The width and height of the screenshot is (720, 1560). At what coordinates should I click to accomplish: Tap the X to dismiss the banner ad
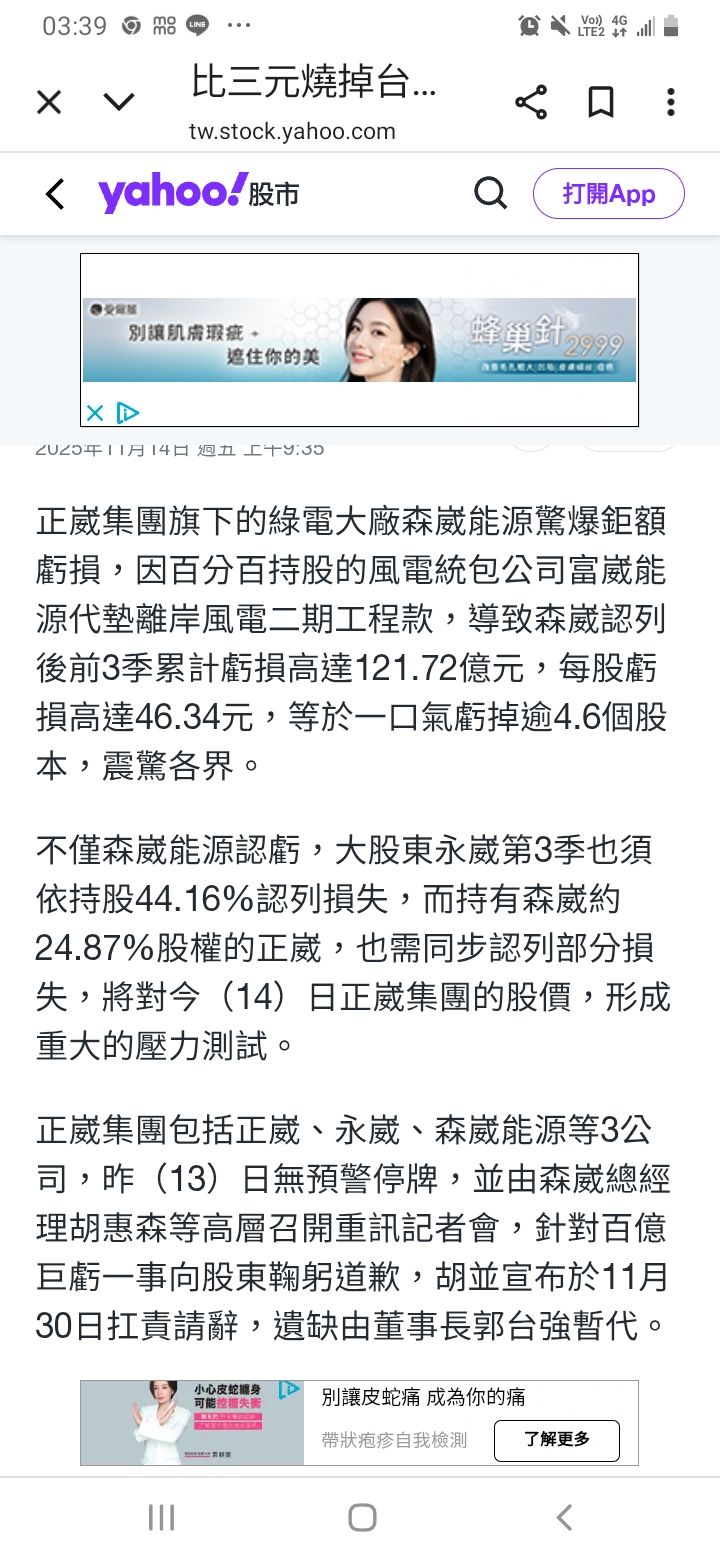click(94, 412)
